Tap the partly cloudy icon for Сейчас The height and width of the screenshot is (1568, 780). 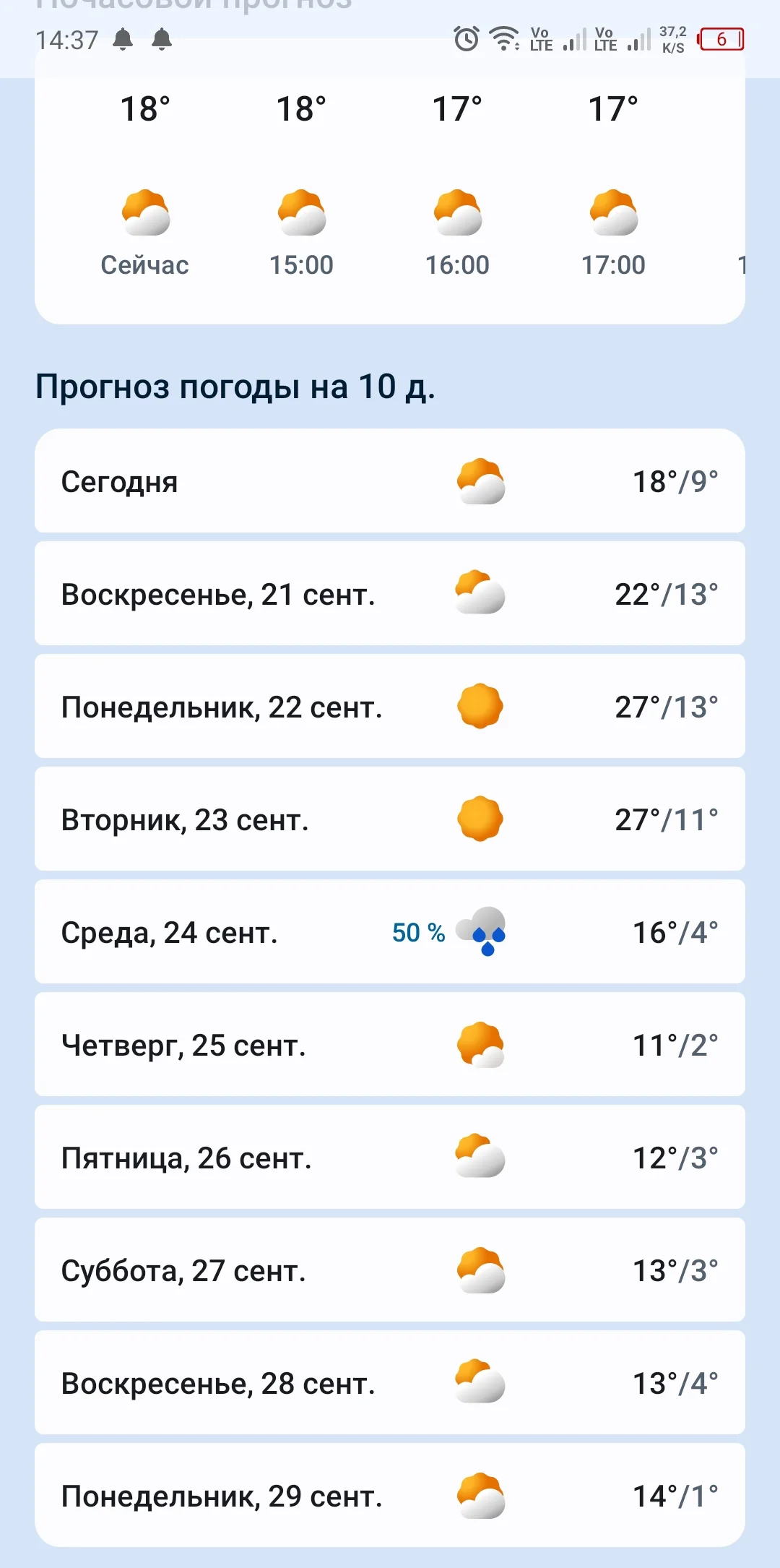(144, 213)
